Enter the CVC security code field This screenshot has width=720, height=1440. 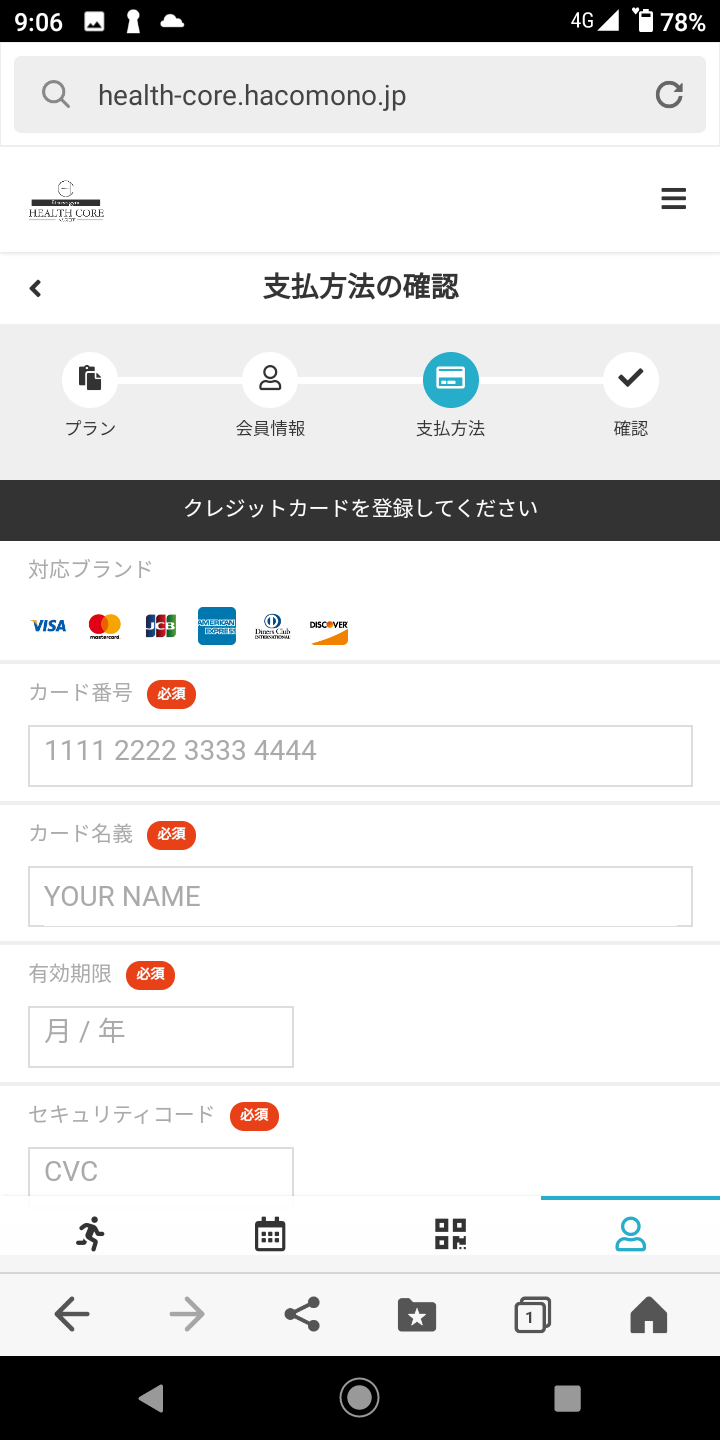pos(161,1172)
